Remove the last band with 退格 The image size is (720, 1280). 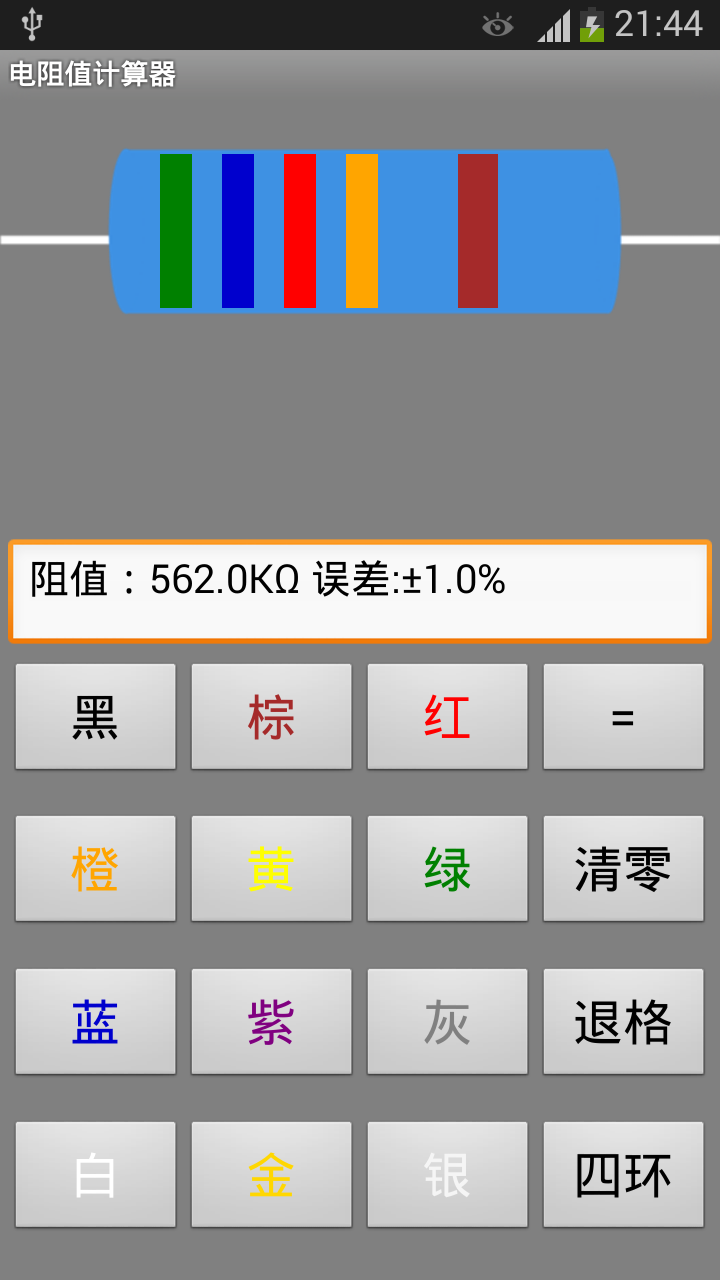(623, 1022)
